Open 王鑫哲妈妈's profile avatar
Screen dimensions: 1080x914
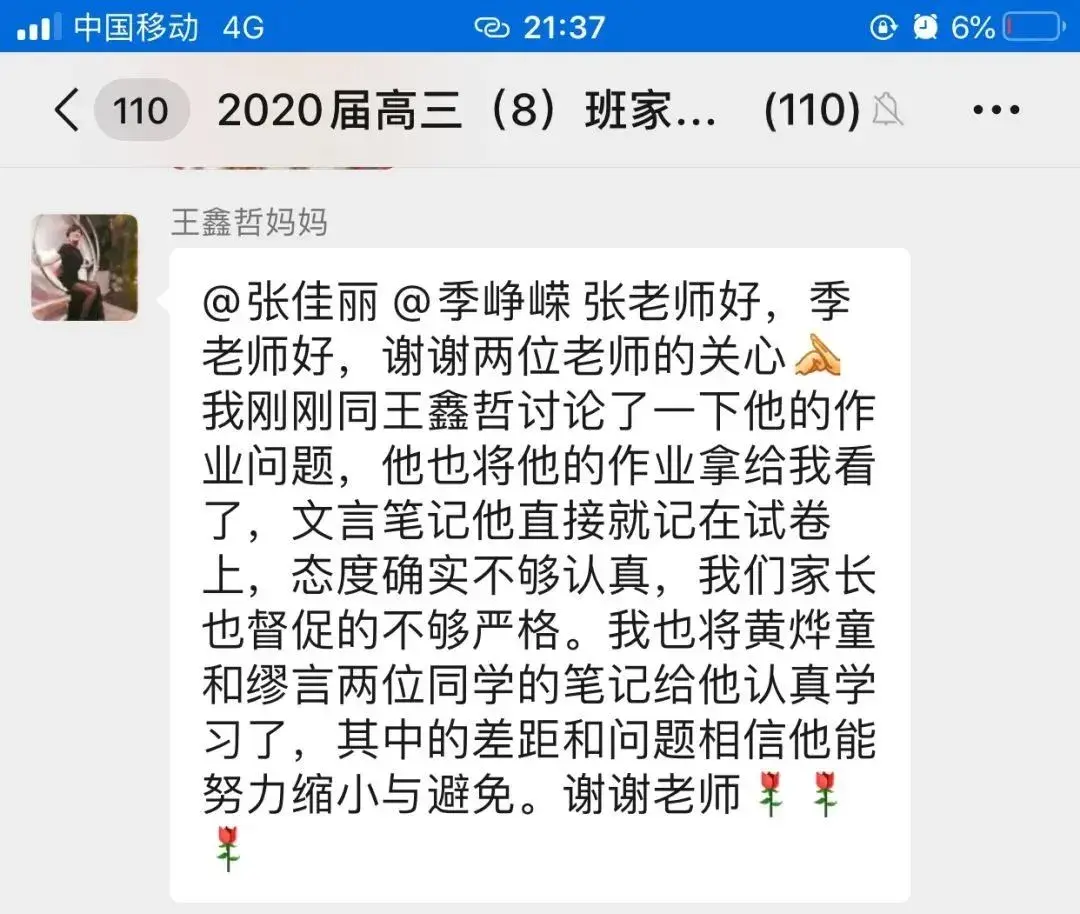point(85,267)
